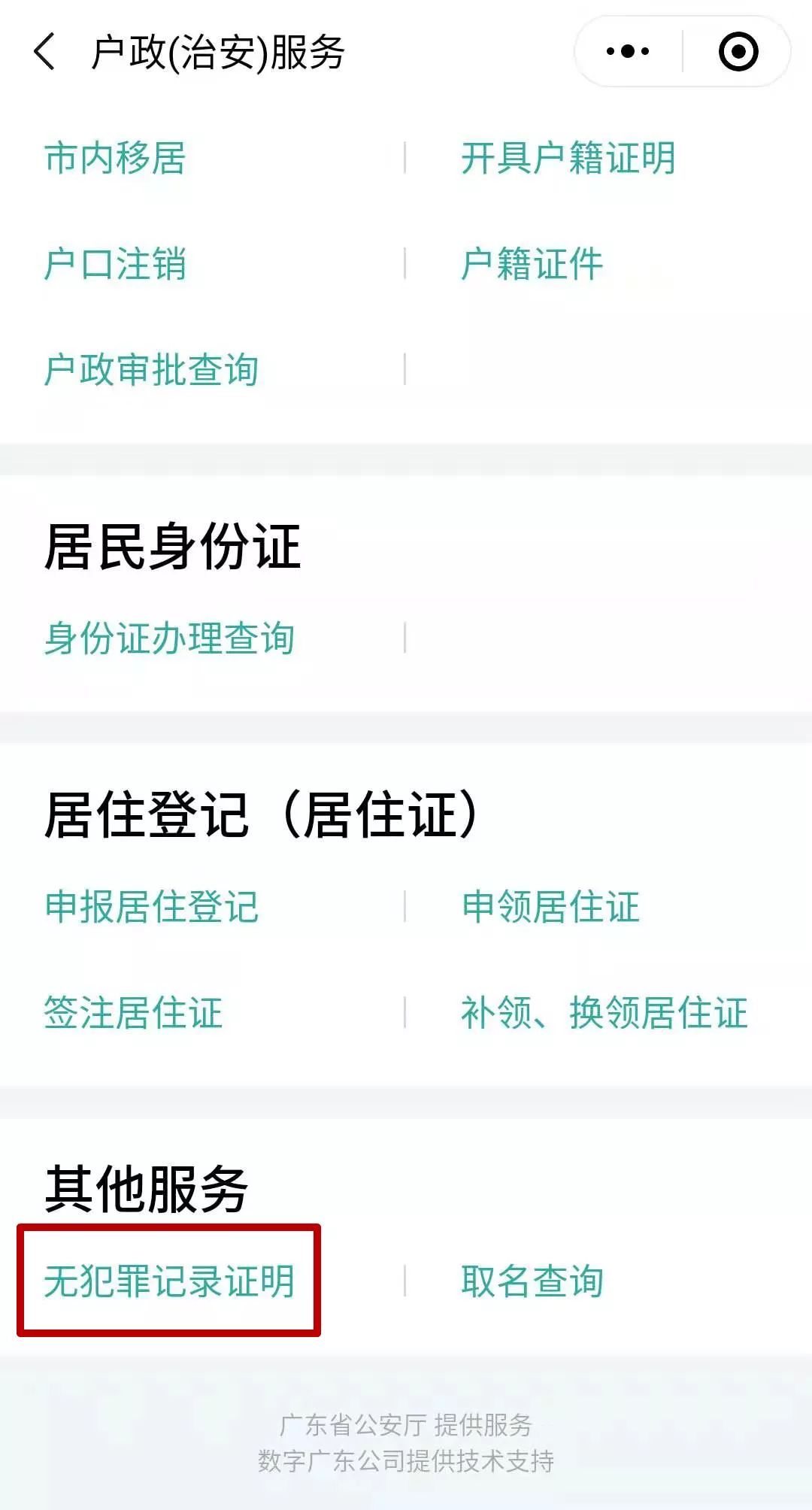The width and height of the screenshot is (812, 1510).
Task: Open the mini program more options menu
Action: click(x=628, y=52)
